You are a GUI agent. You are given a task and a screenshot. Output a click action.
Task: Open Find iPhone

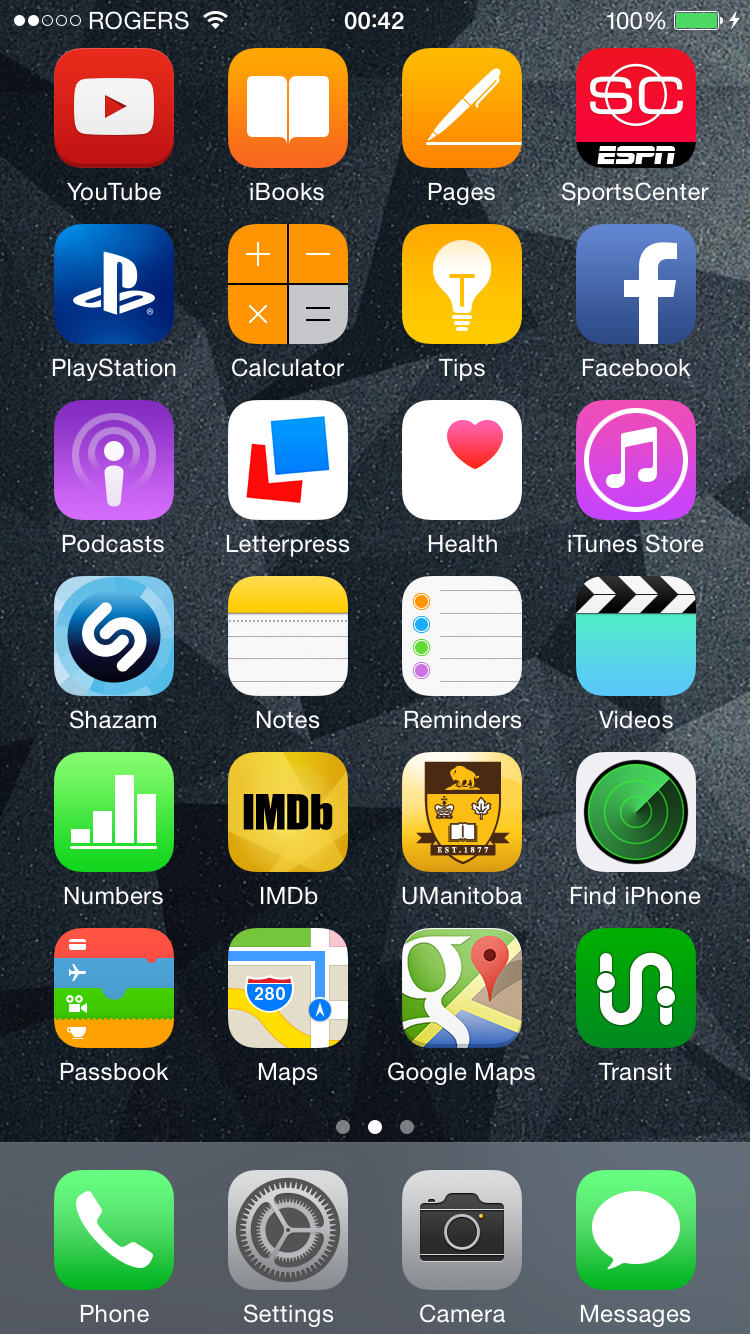point(636,812)
